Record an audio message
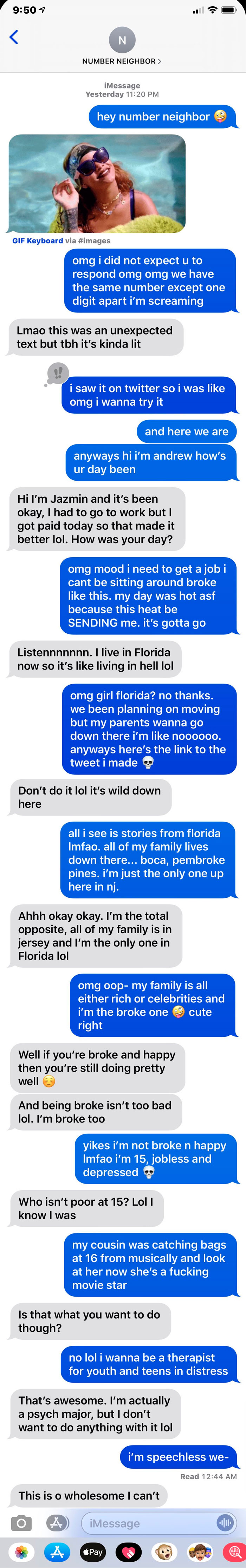The height and width of the screenshot is (1568, 246). tap(225, 1523)
